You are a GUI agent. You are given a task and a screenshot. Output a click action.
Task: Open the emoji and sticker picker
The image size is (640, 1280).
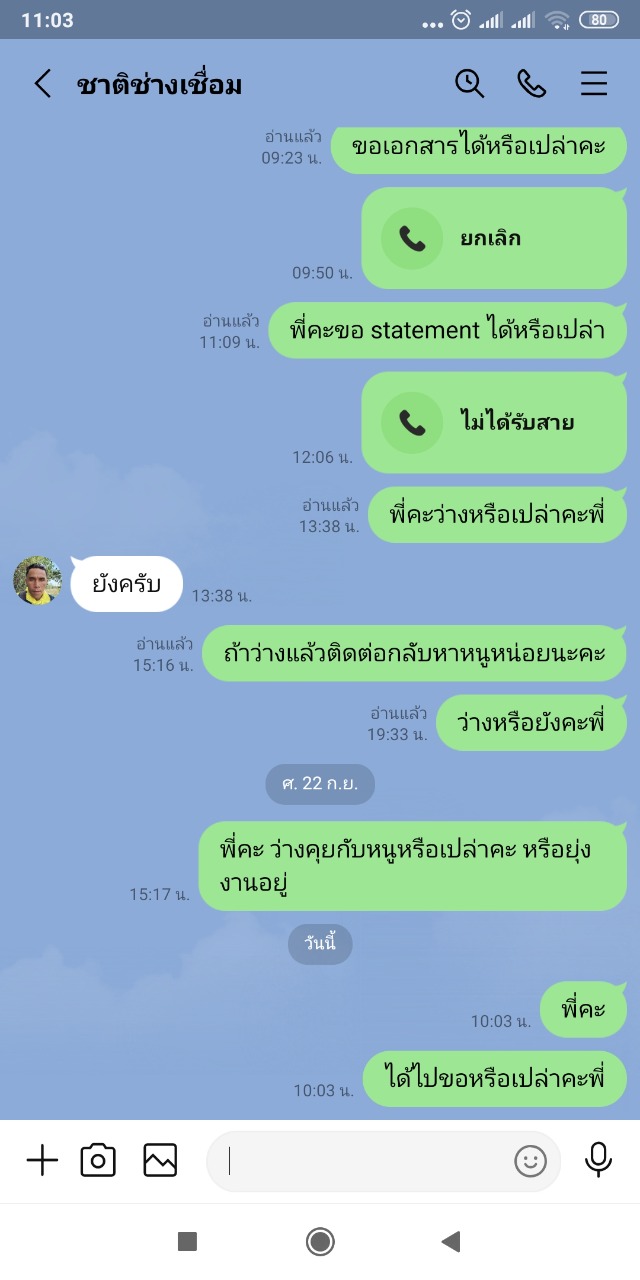click(531, 1161)
